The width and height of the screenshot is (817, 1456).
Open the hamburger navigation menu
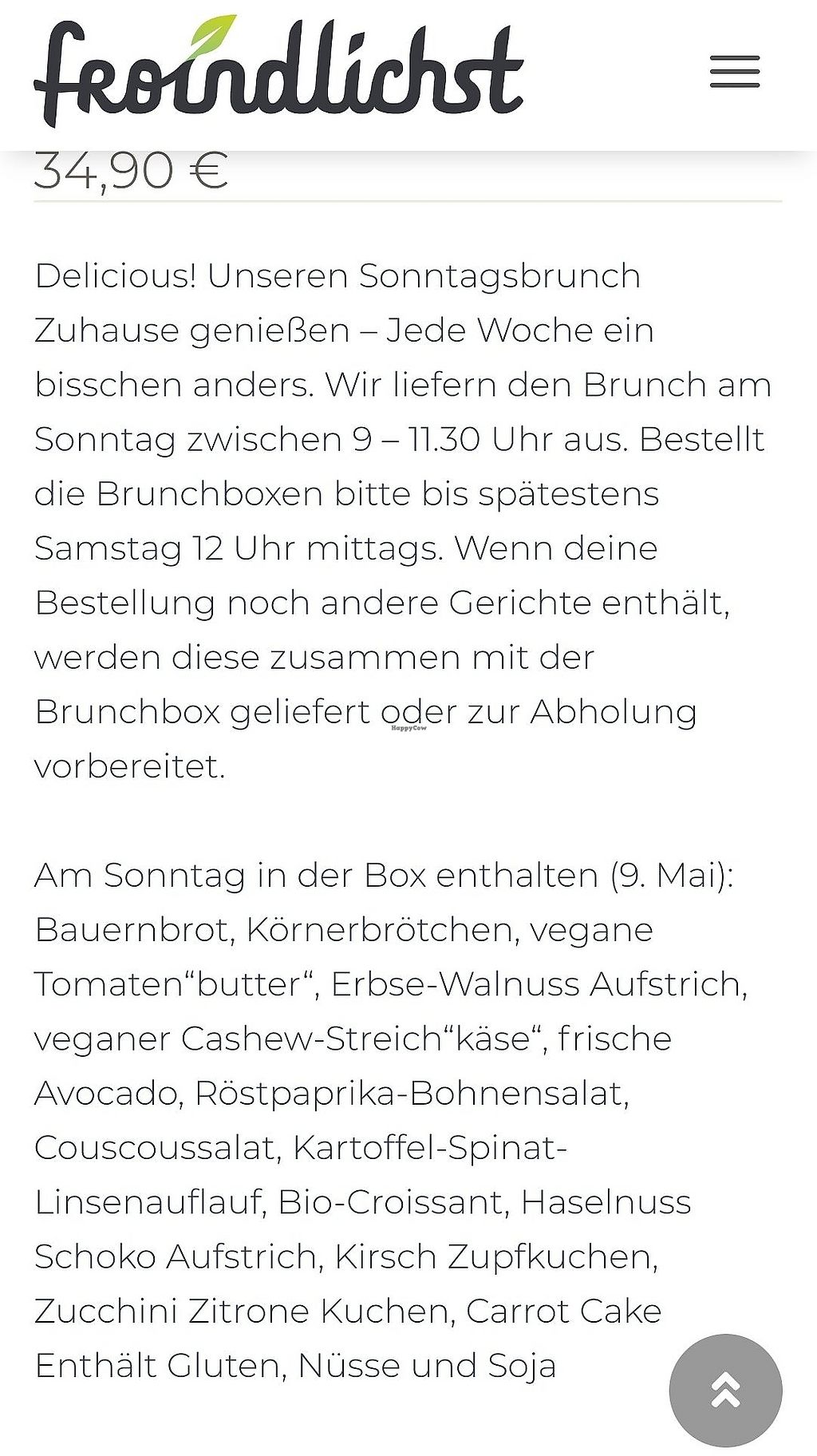point(735,72)
